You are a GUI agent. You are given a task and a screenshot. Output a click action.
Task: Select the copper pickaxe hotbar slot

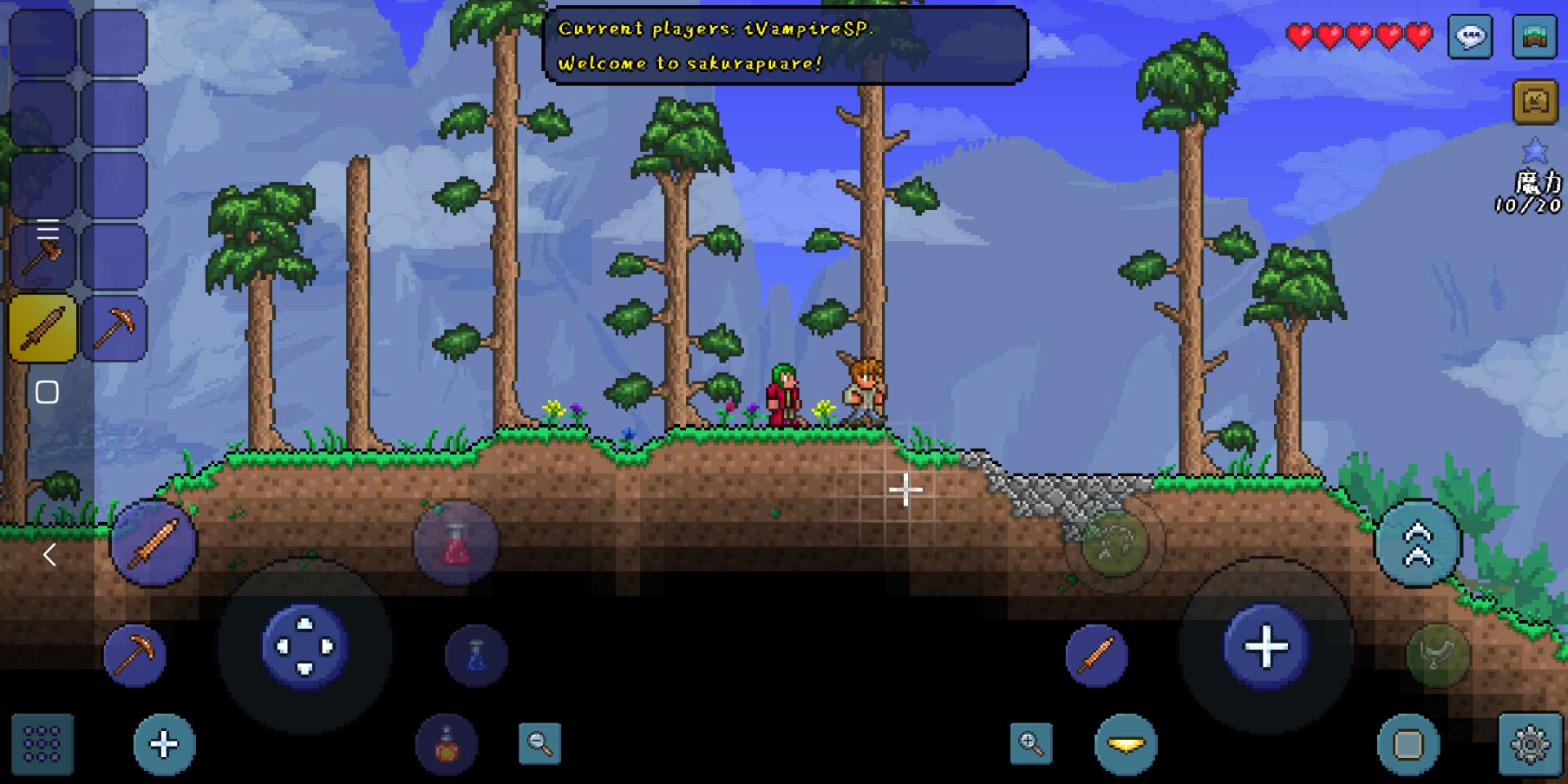click(x=114, y=329)
